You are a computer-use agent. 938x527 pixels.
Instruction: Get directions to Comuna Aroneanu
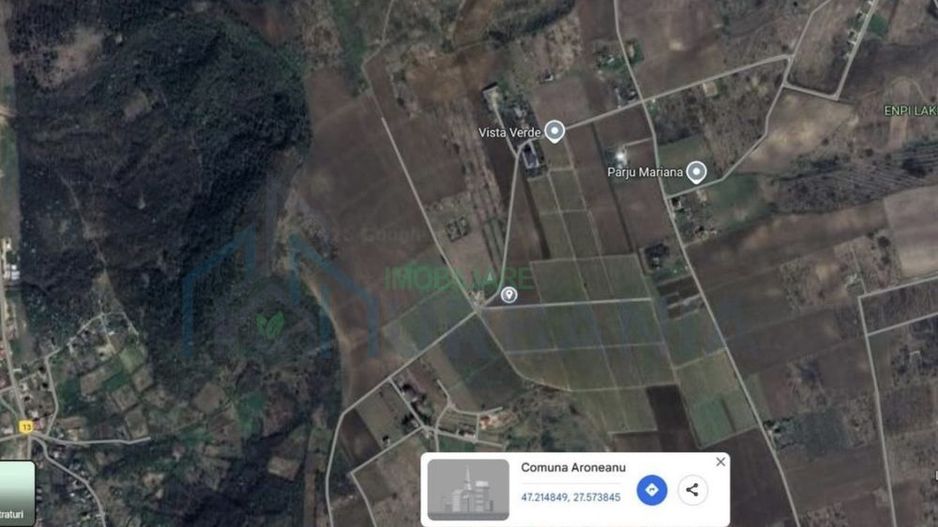point(652,490)
